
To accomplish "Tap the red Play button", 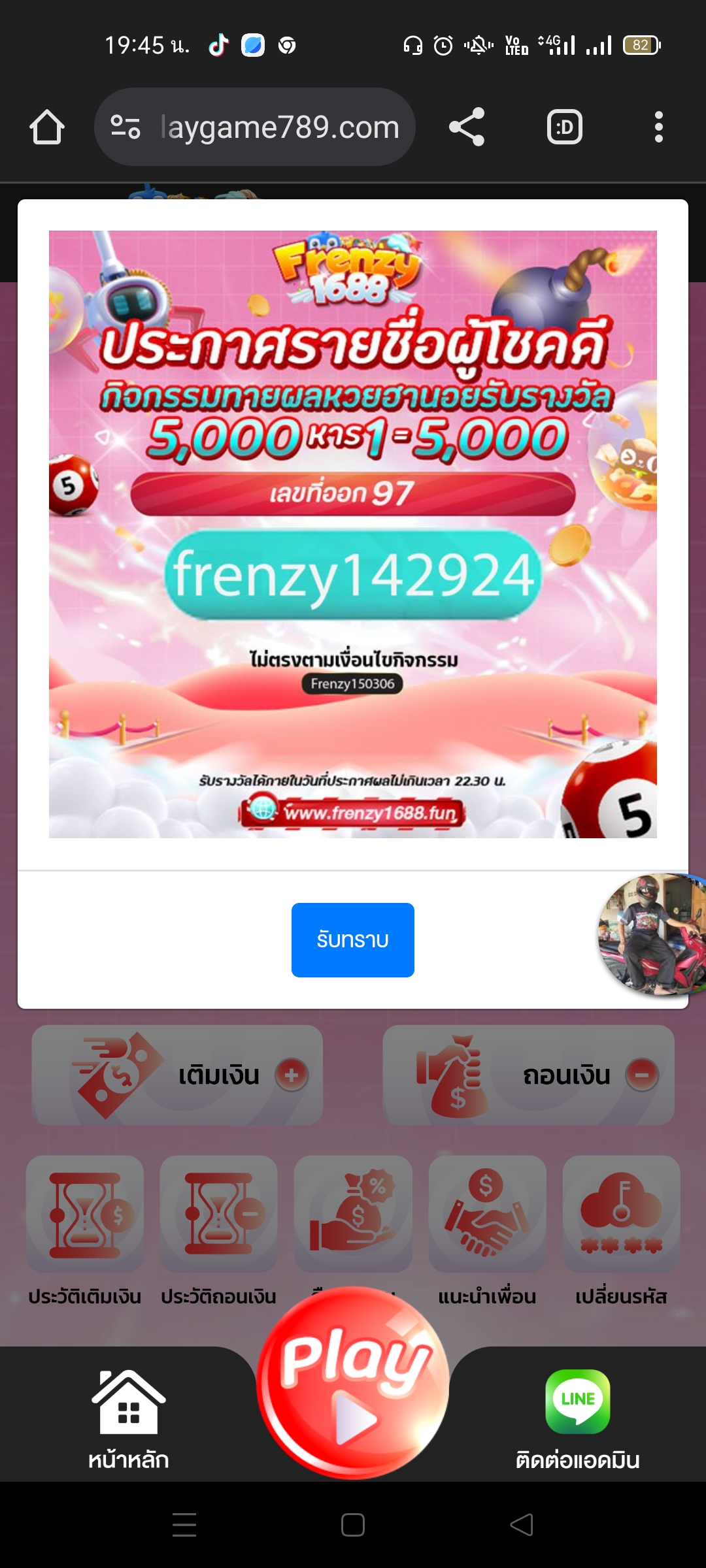I will [353, 1382].
